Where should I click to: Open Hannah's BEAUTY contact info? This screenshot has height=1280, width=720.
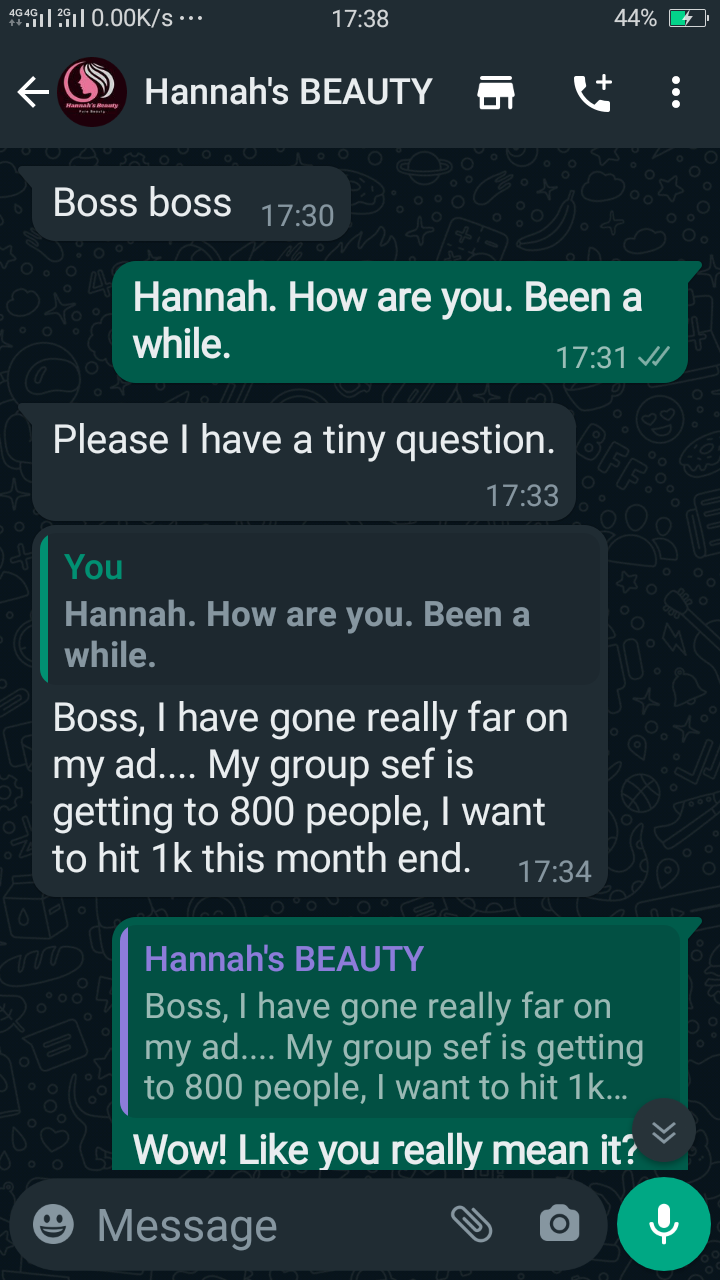click(x=288, y=92)
